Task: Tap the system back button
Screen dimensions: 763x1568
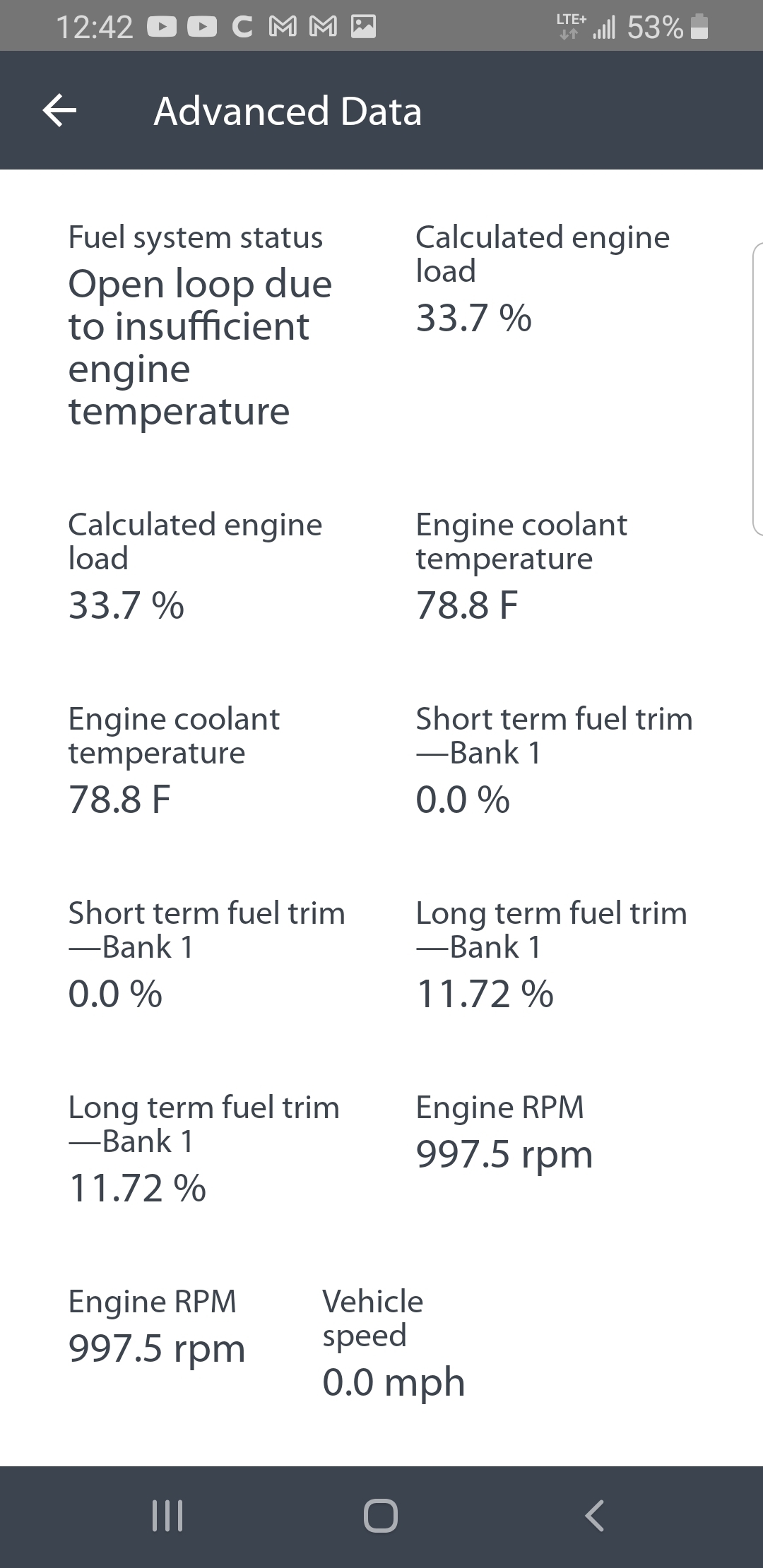Action: point(594,1516)
